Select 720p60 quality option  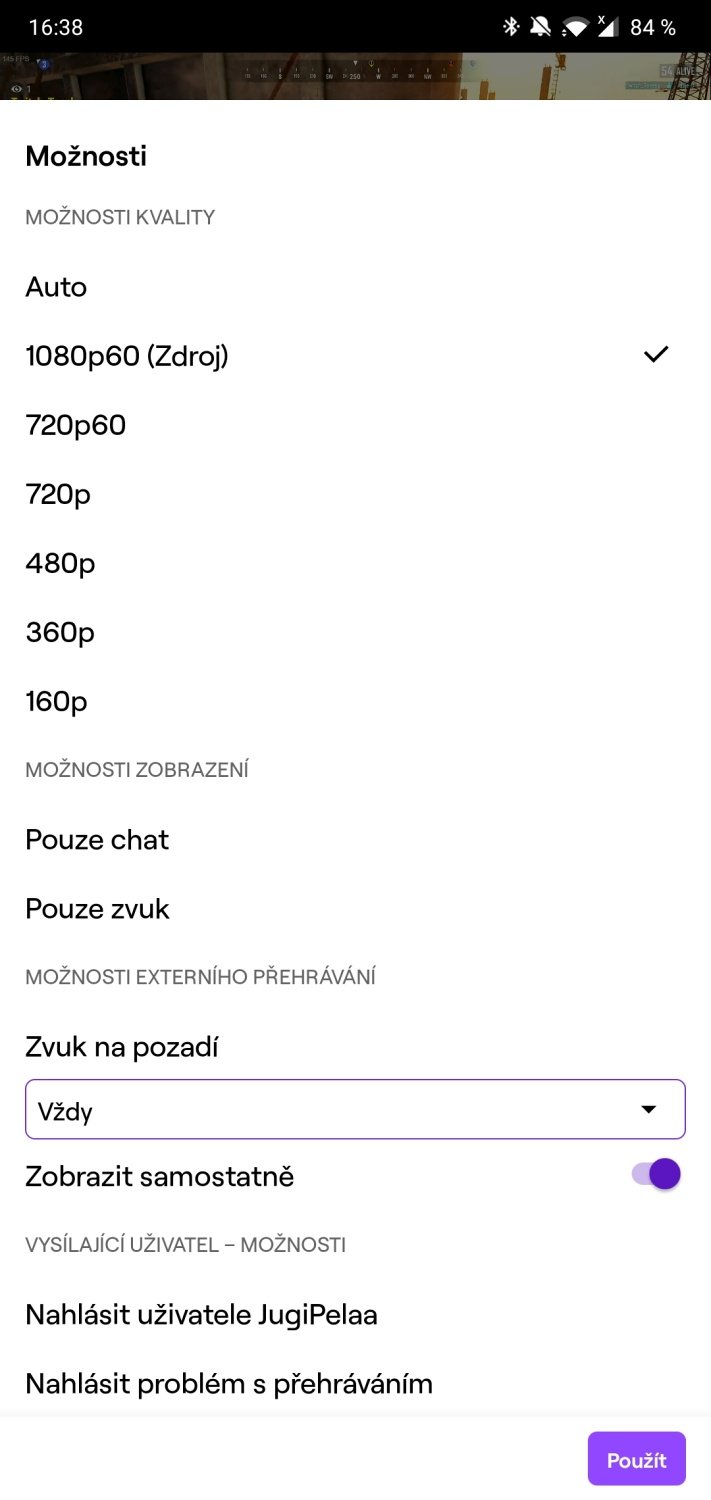click(x=355, y=425)
